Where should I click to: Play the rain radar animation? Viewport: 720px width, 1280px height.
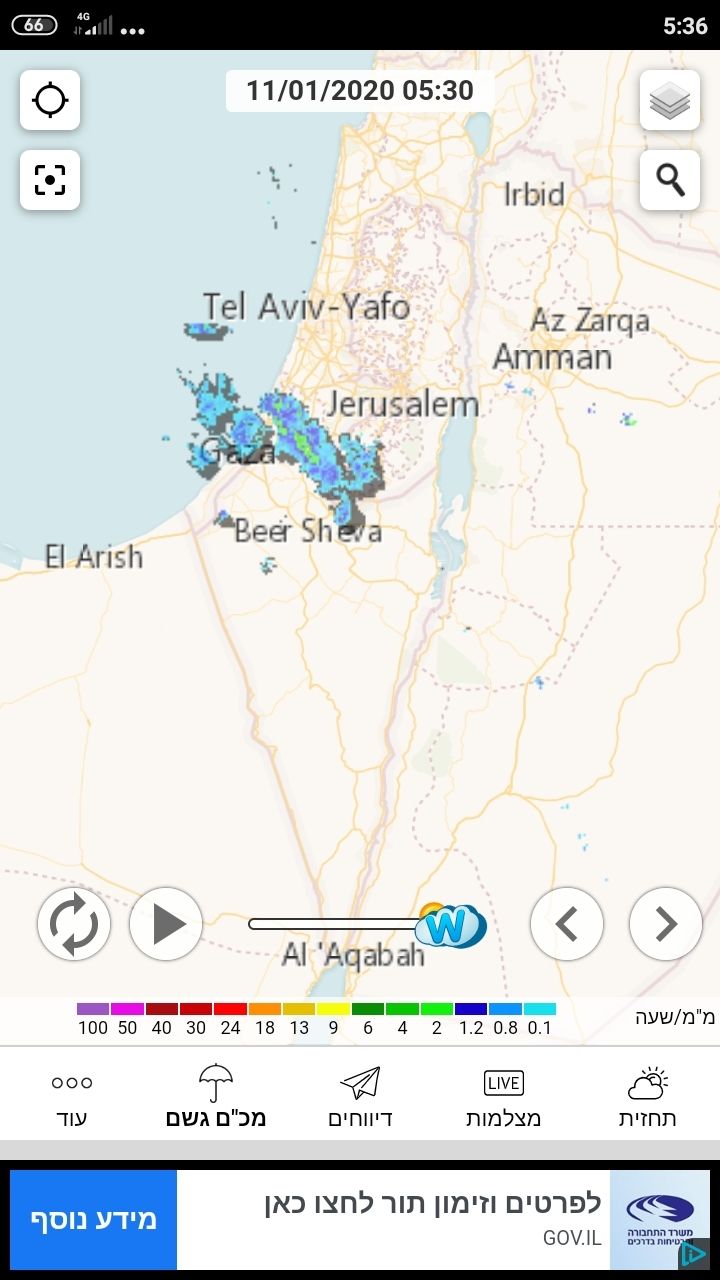point(166,924)
